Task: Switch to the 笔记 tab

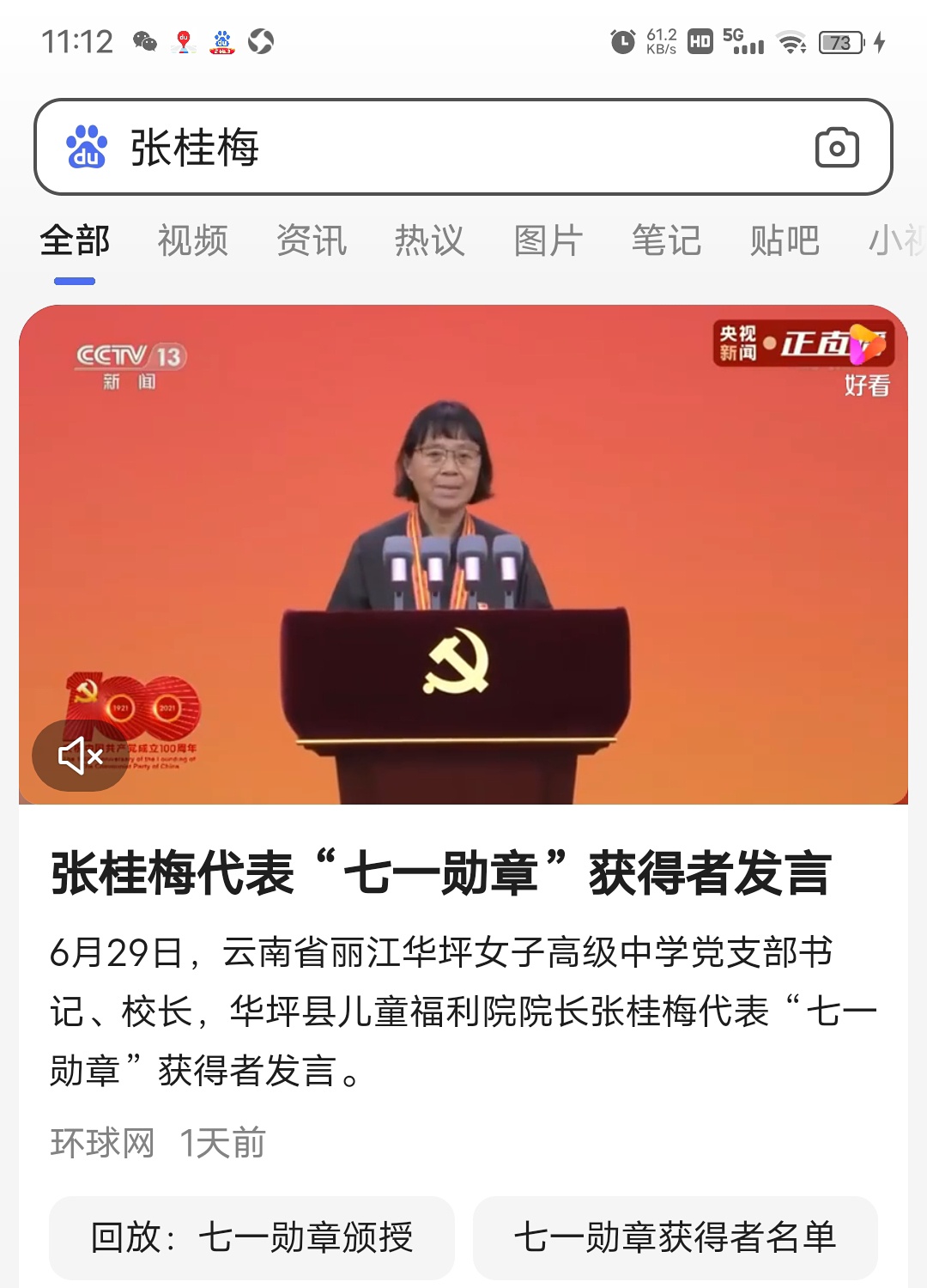Action: (x=666, y=240)
